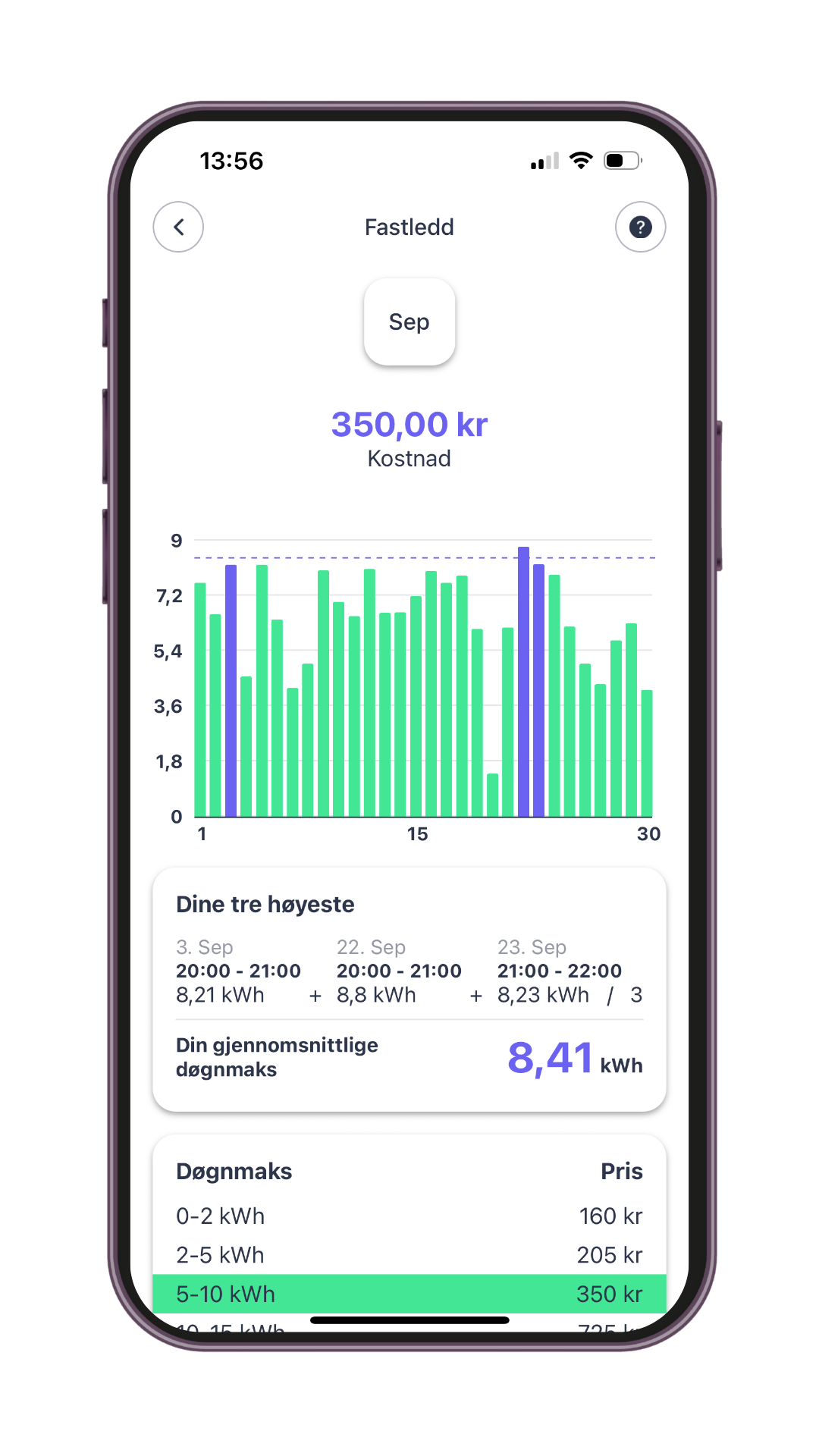The height and width of the screenshot is (1456, 819).
Task: Open the Sep month selector
Action: point(409,322)
